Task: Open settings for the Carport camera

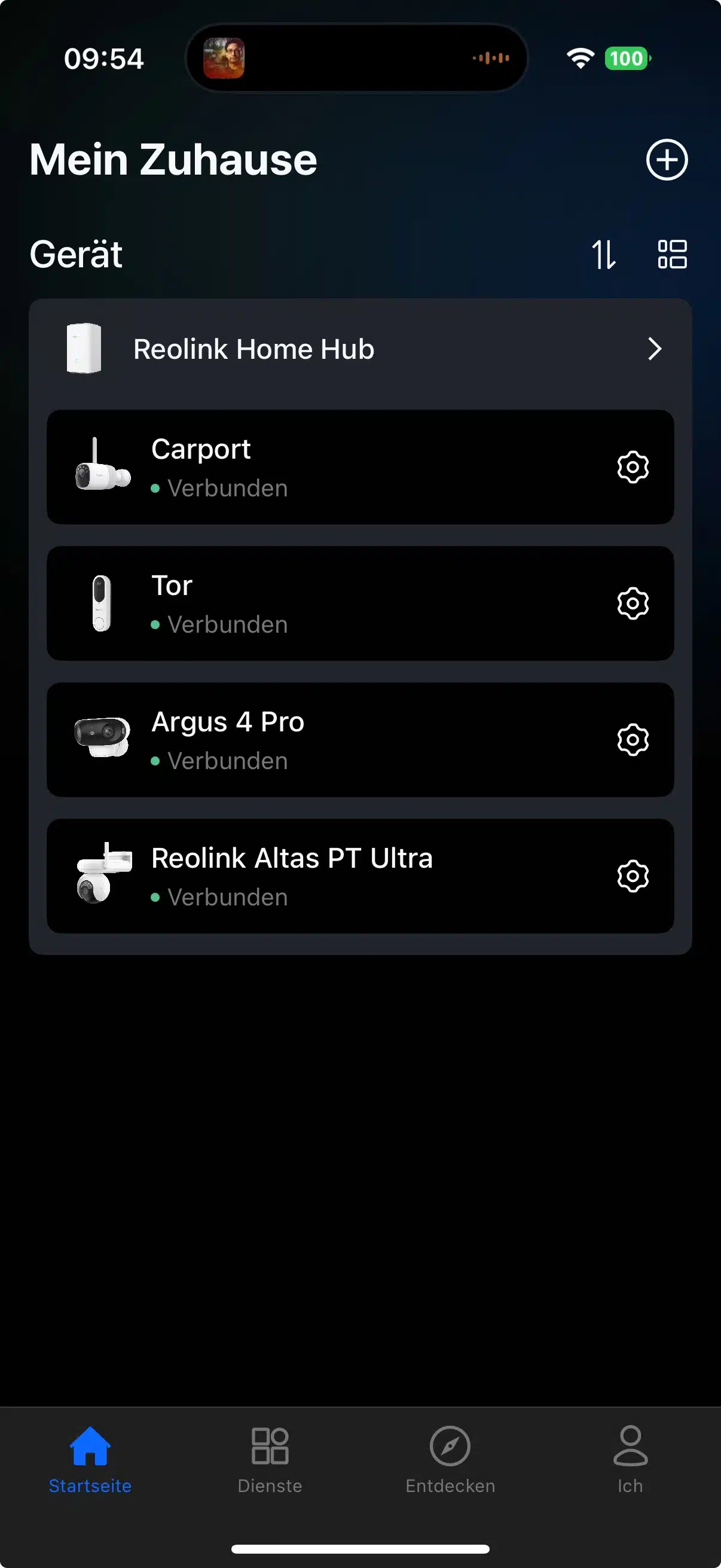Action: click(x=633, y=468)
